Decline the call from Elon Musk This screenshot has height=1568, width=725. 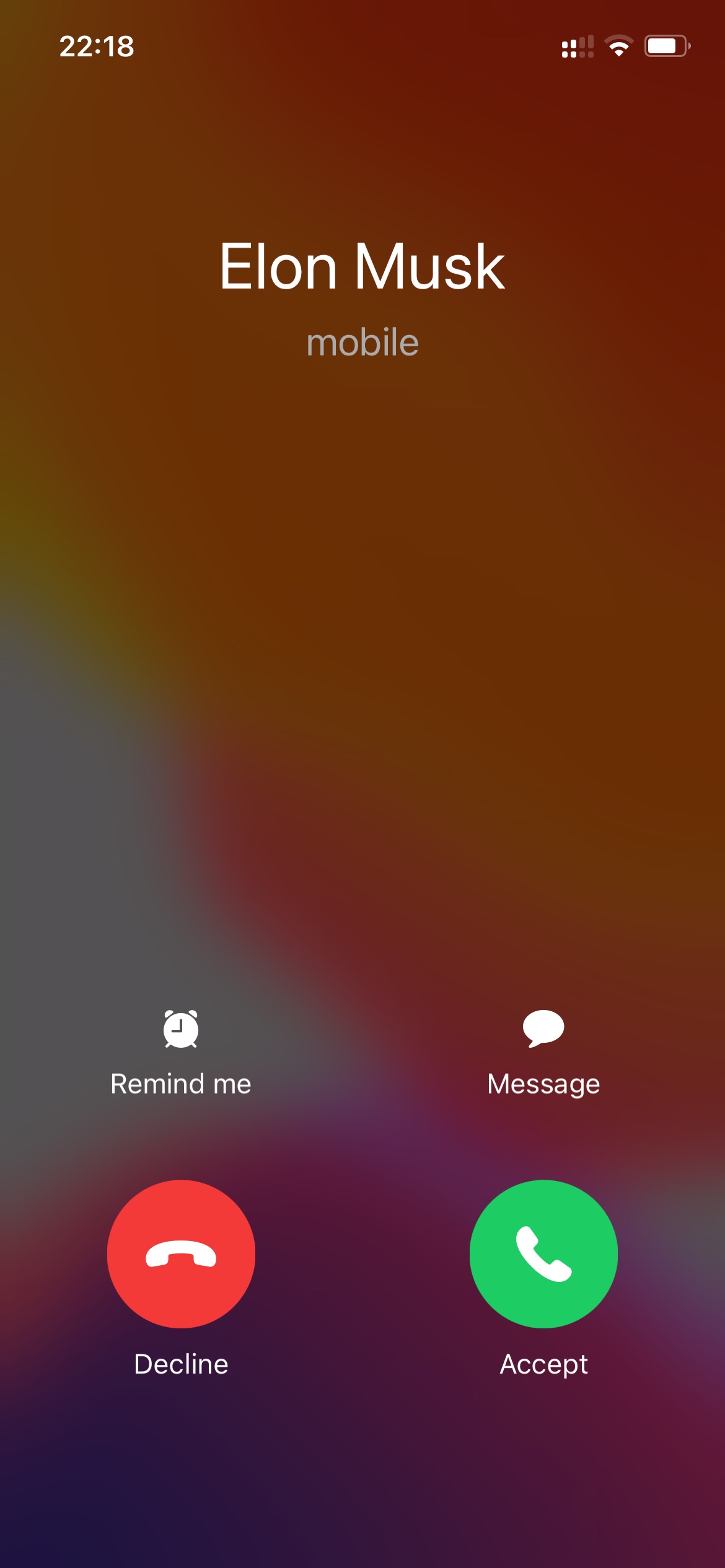pyautogui.click(x=181, y=1253)
